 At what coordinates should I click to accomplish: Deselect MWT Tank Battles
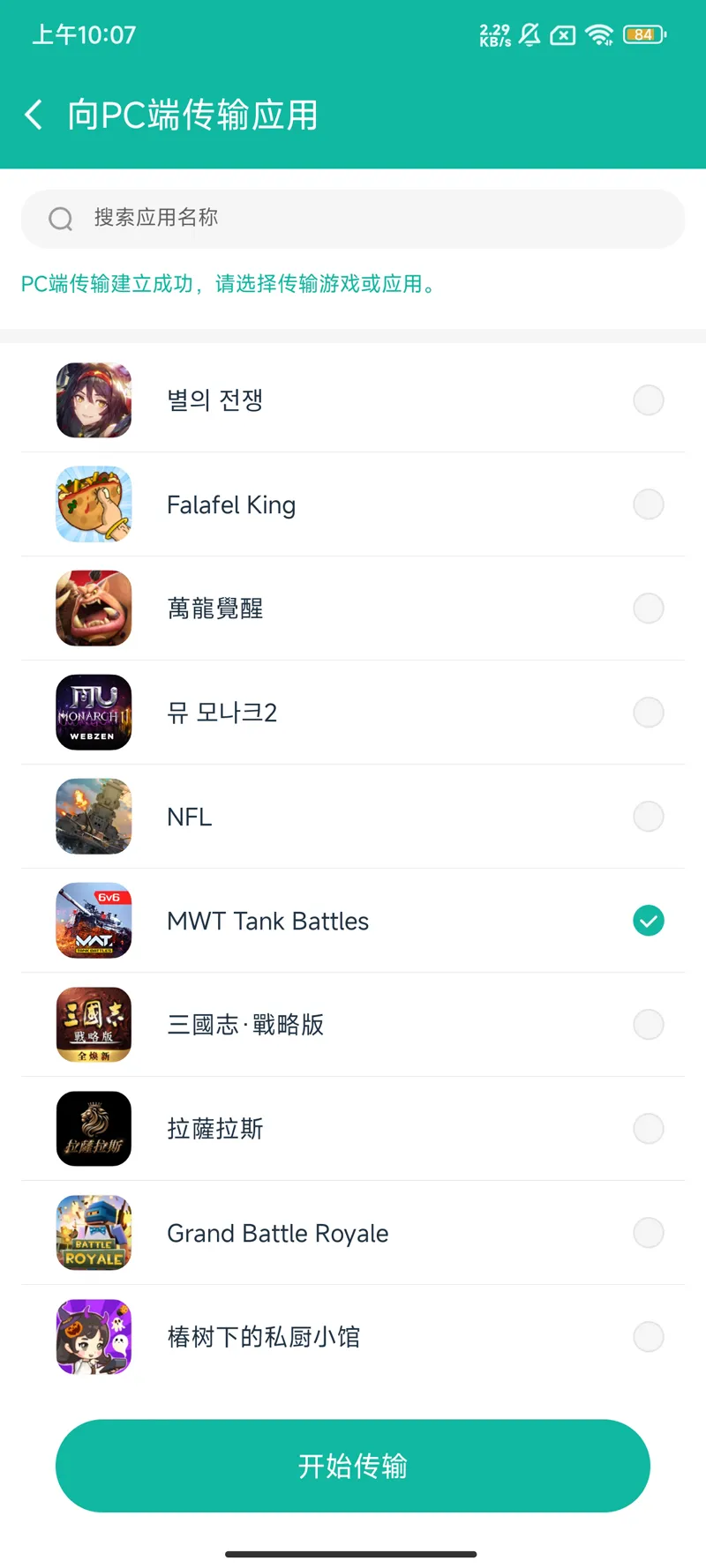648,921
